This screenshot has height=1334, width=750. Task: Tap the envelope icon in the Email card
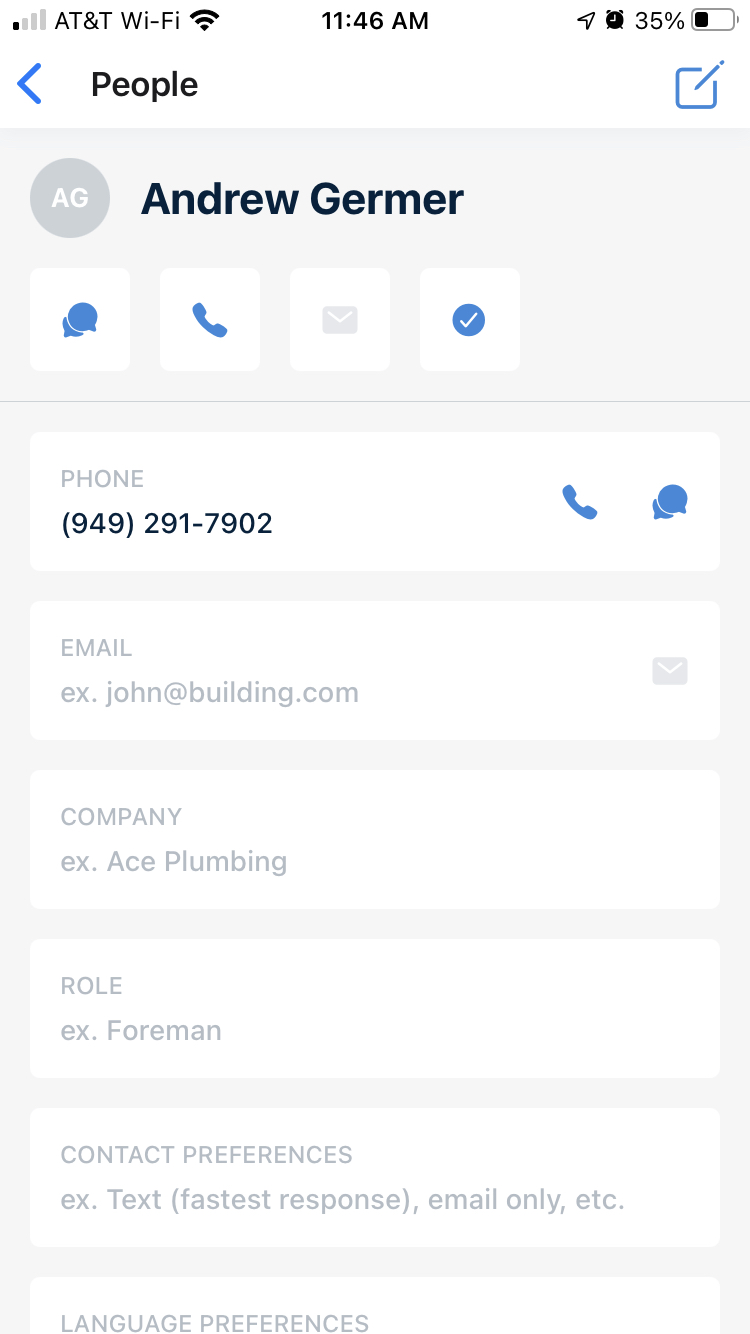[x=670, y=671]
